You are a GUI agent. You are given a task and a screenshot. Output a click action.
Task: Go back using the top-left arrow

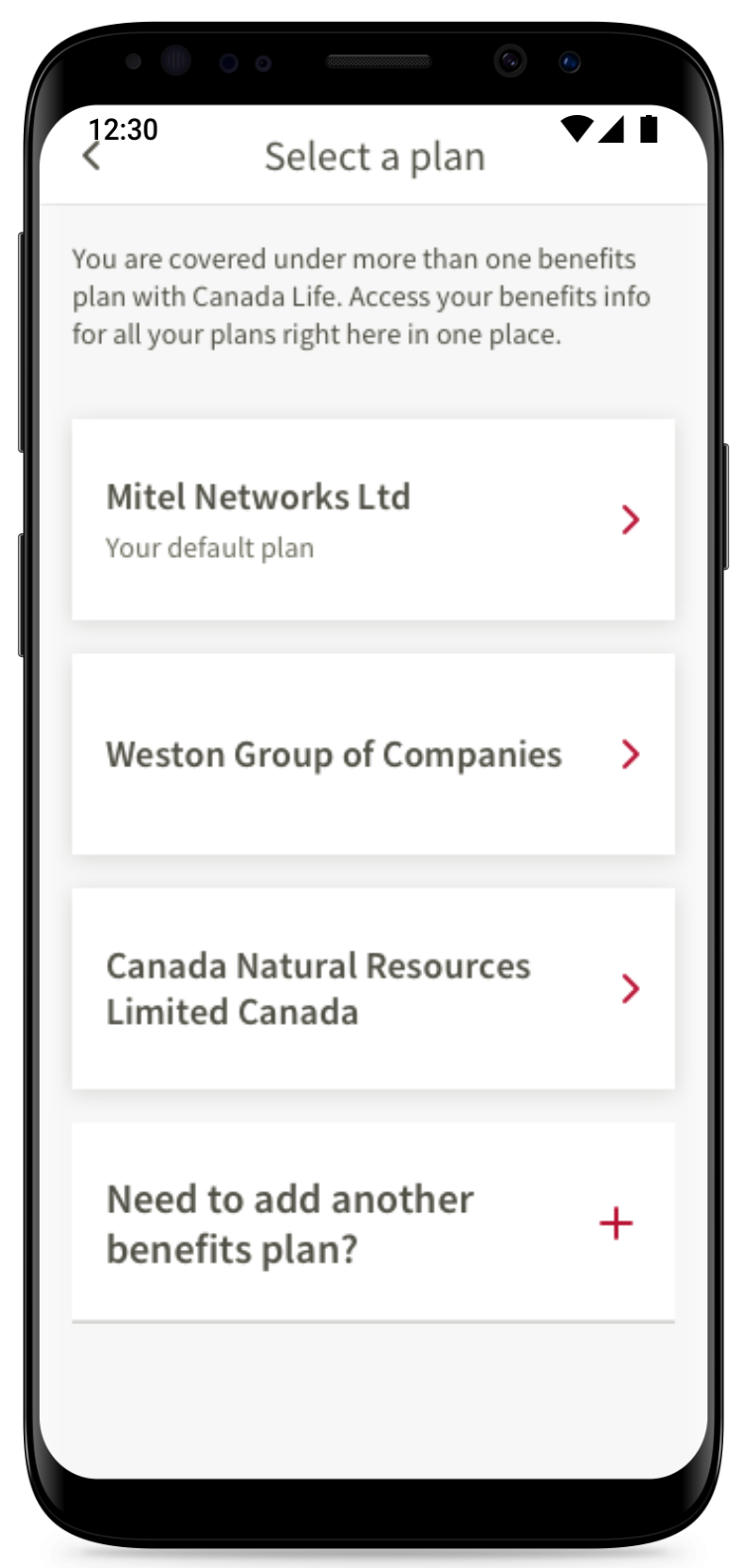click(91, 156)
